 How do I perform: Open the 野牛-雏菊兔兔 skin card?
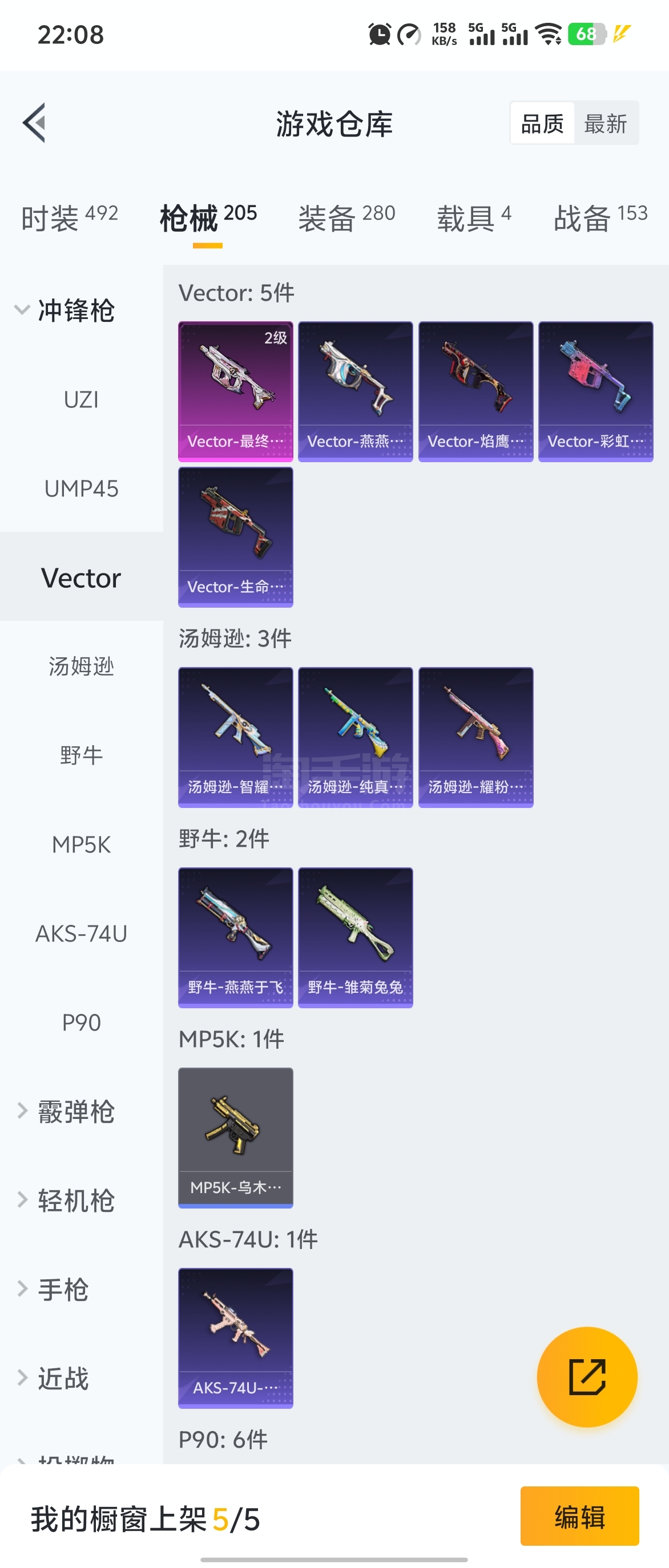[356, 937]
